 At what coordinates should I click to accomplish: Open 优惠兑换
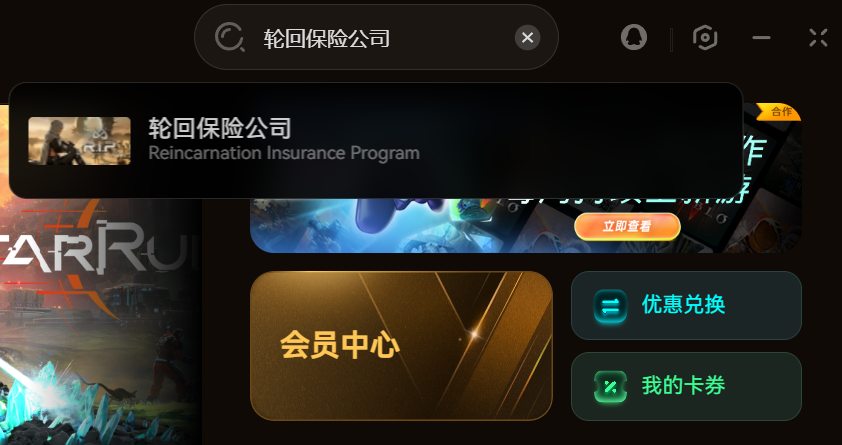click(686, 305)
